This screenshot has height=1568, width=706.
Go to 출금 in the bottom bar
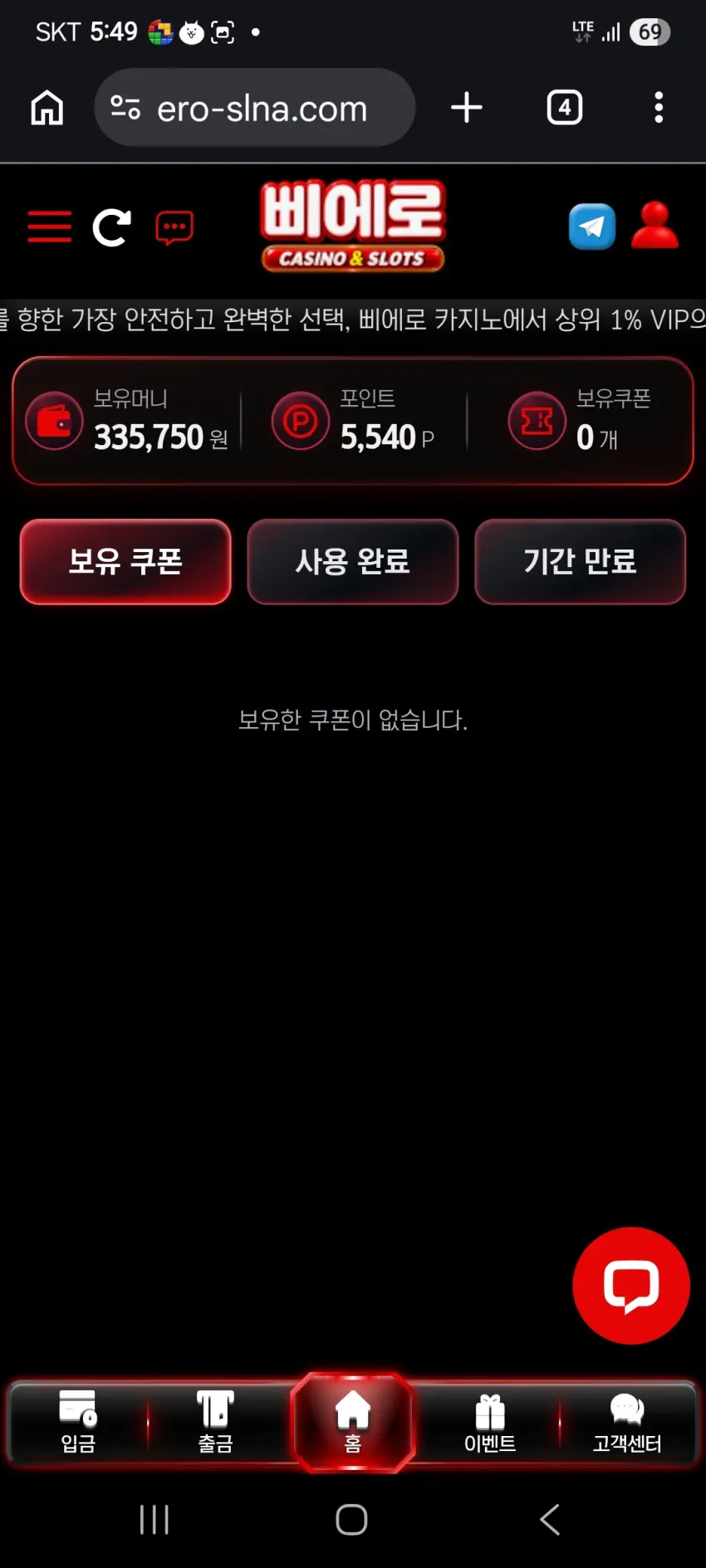[x=215, y=1423]
